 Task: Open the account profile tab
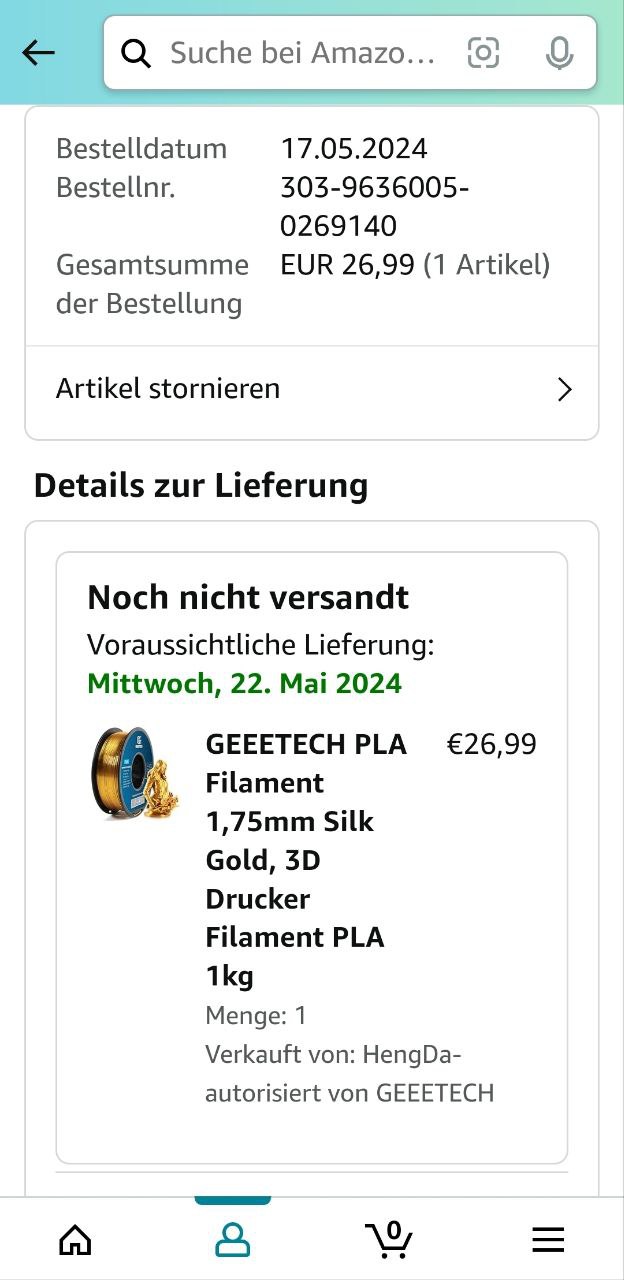[233, 1240]
